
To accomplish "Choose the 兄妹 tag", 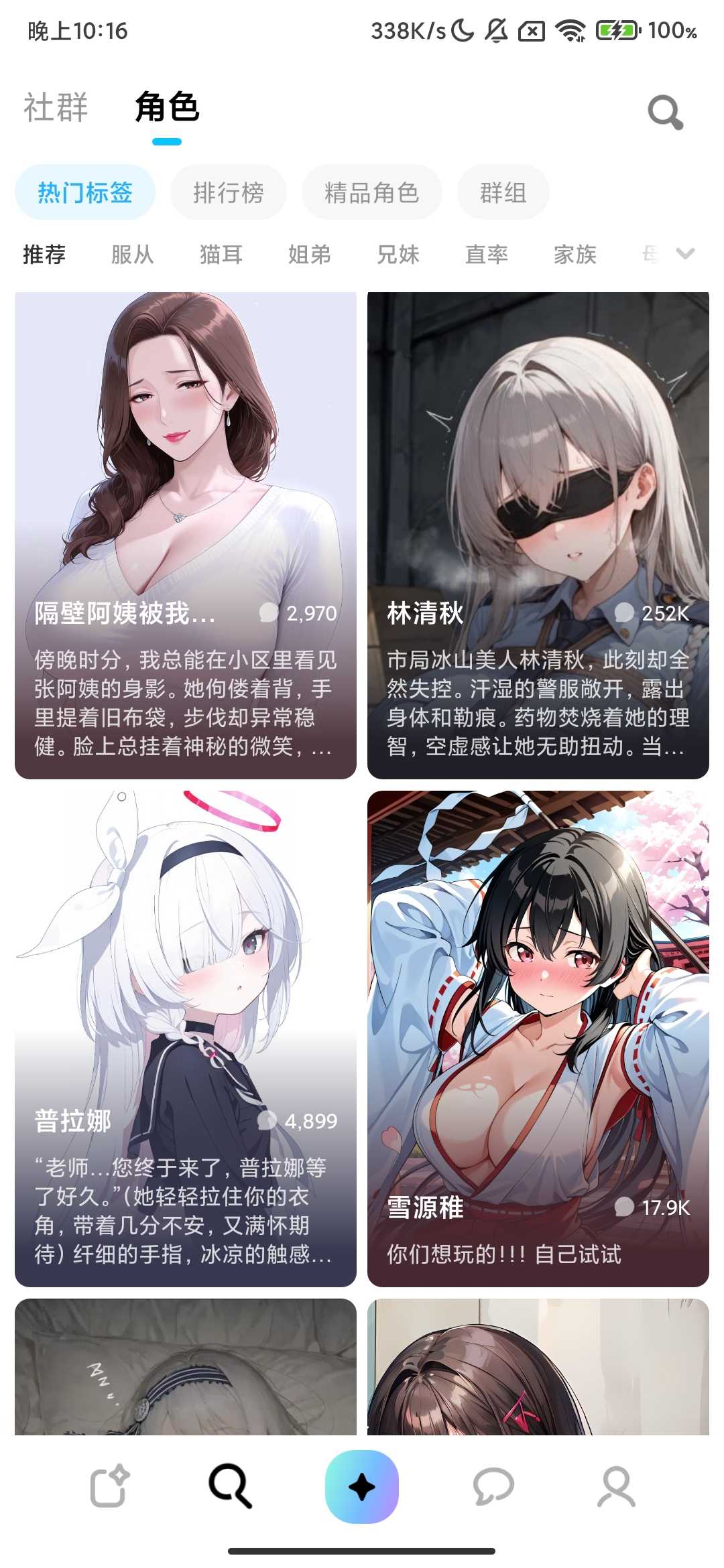I will (398, 255).
